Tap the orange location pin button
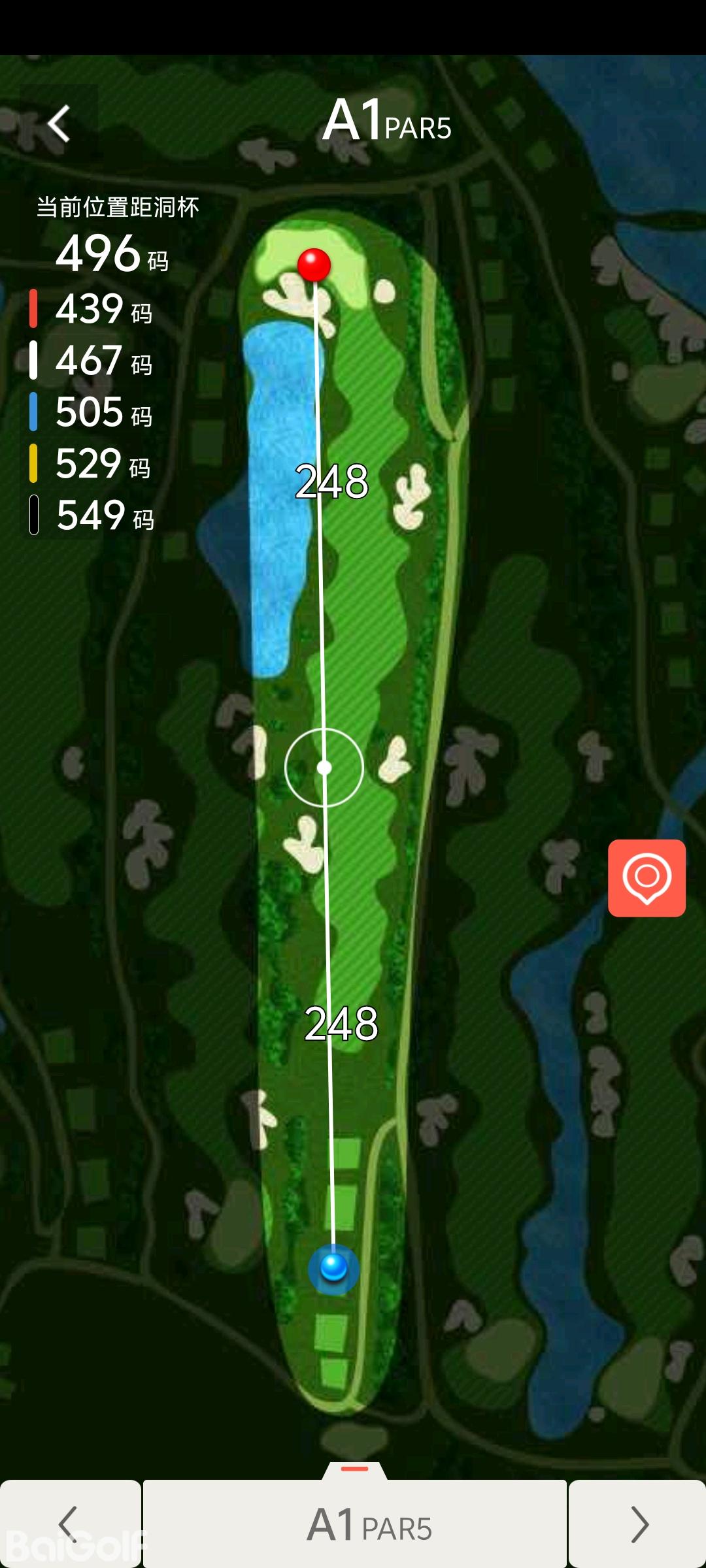This screenshot has width=706, height=1568. 647,877
